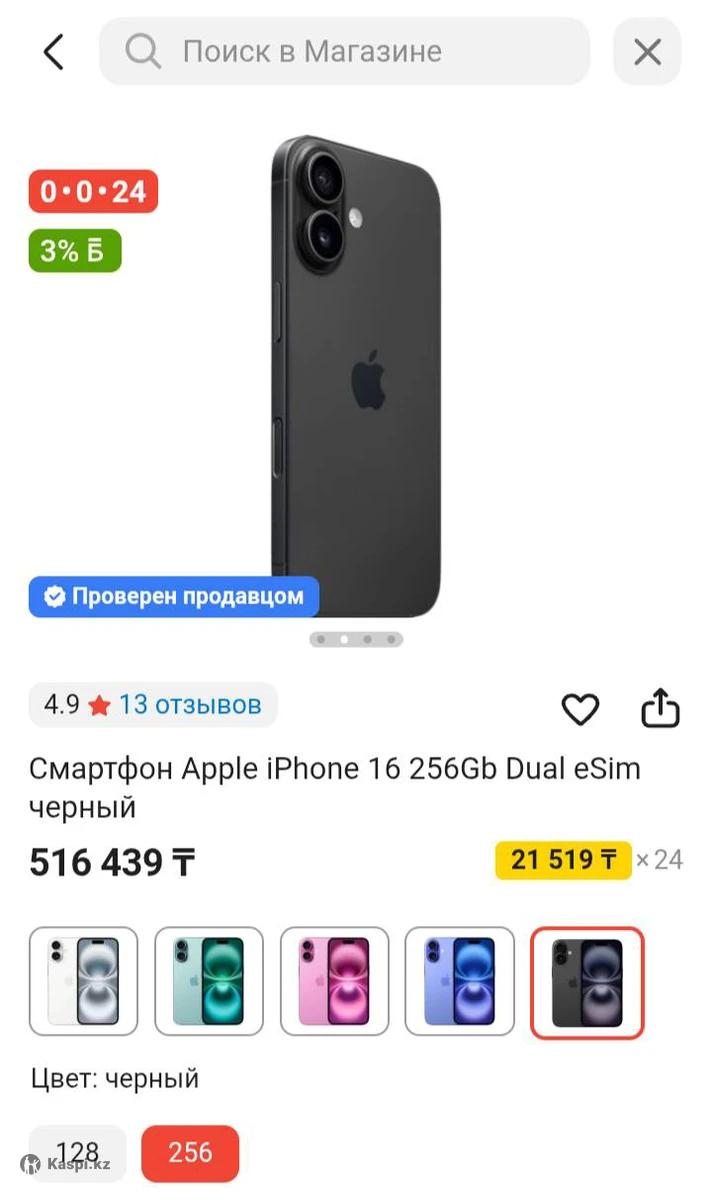Switch to the blue color variant

point(460,981)
